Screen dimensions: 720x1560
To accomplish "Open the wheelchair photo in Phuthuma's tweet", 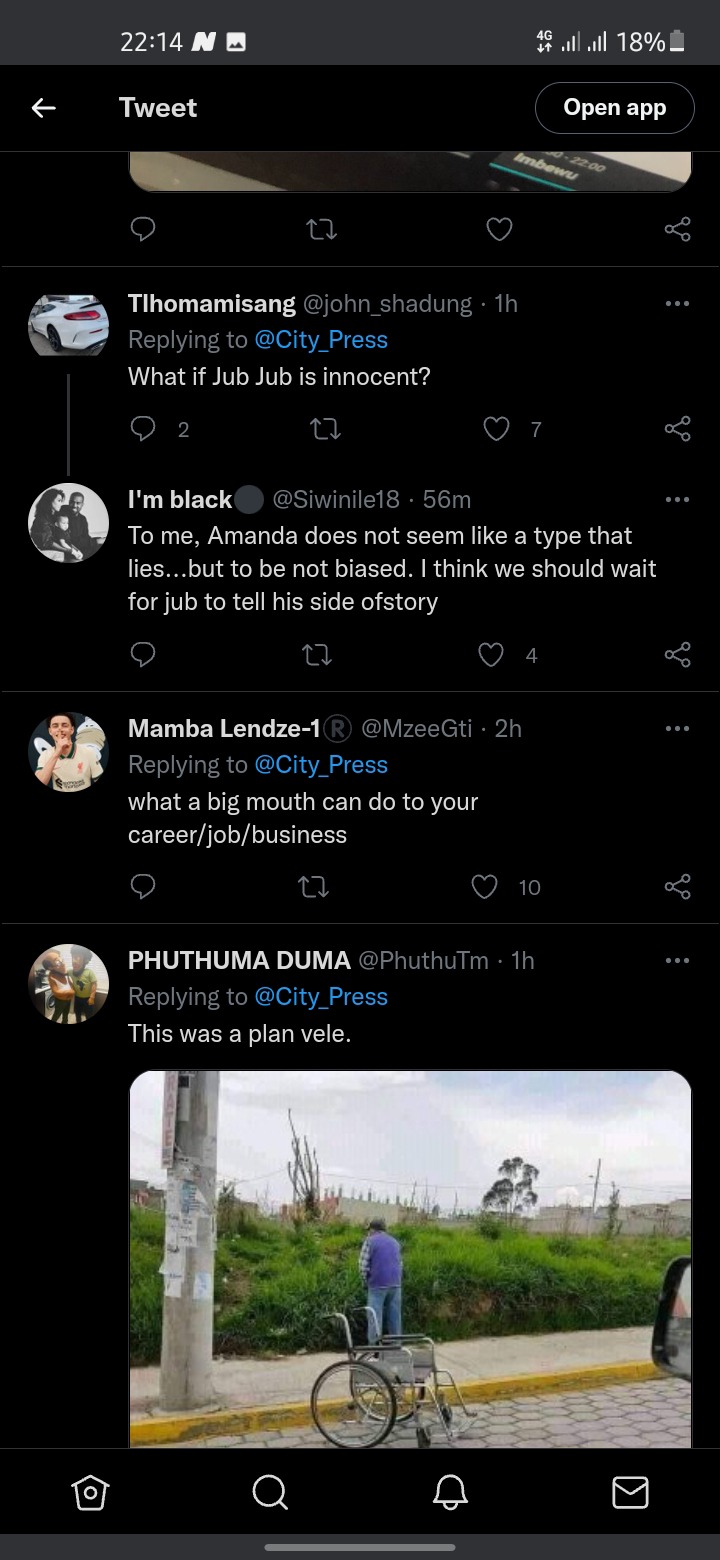I will coord(410,1259).
